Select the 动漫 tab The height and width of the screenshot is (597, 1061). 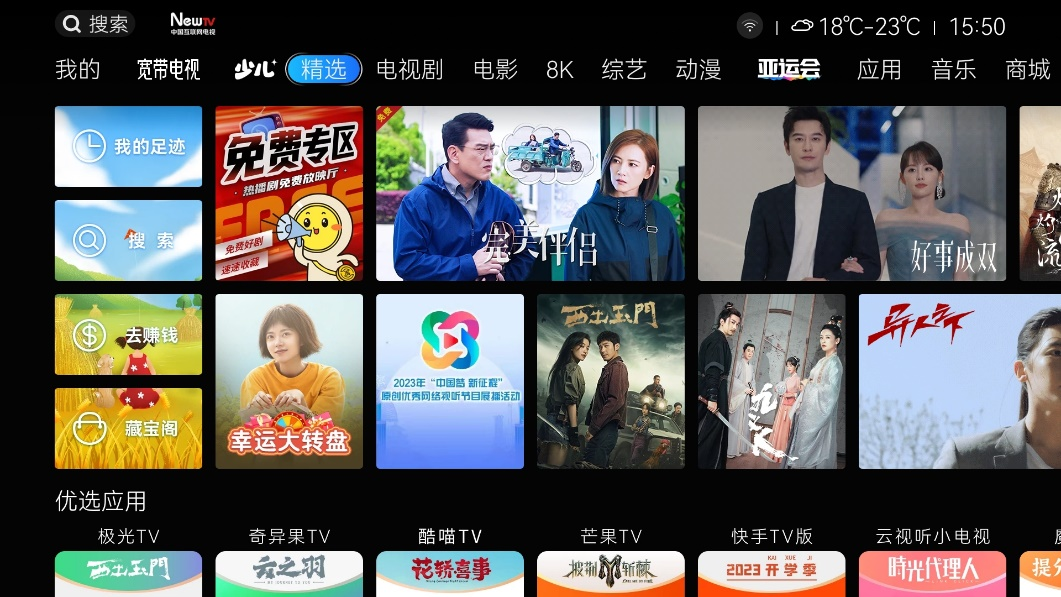[698, 69]
